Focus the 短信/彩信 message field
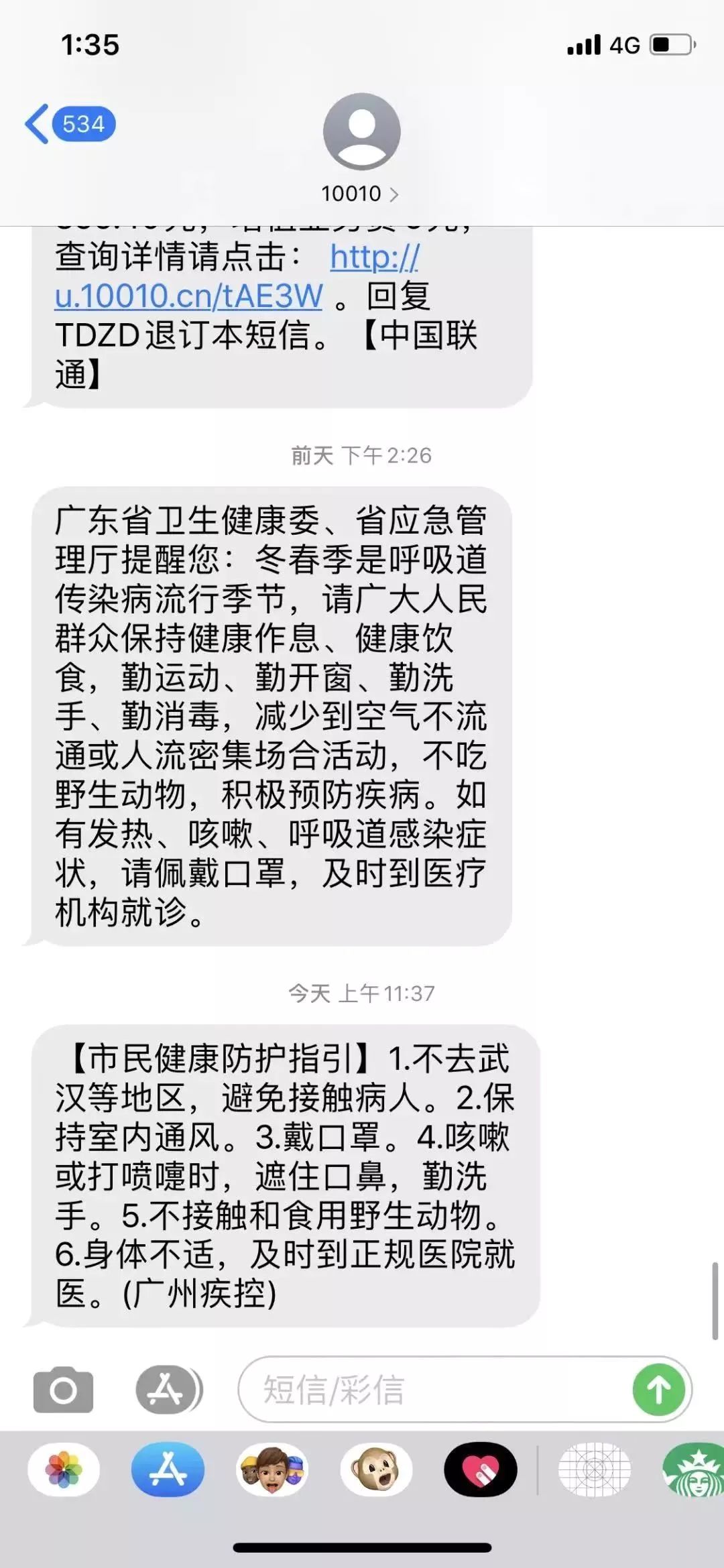 429,1390
